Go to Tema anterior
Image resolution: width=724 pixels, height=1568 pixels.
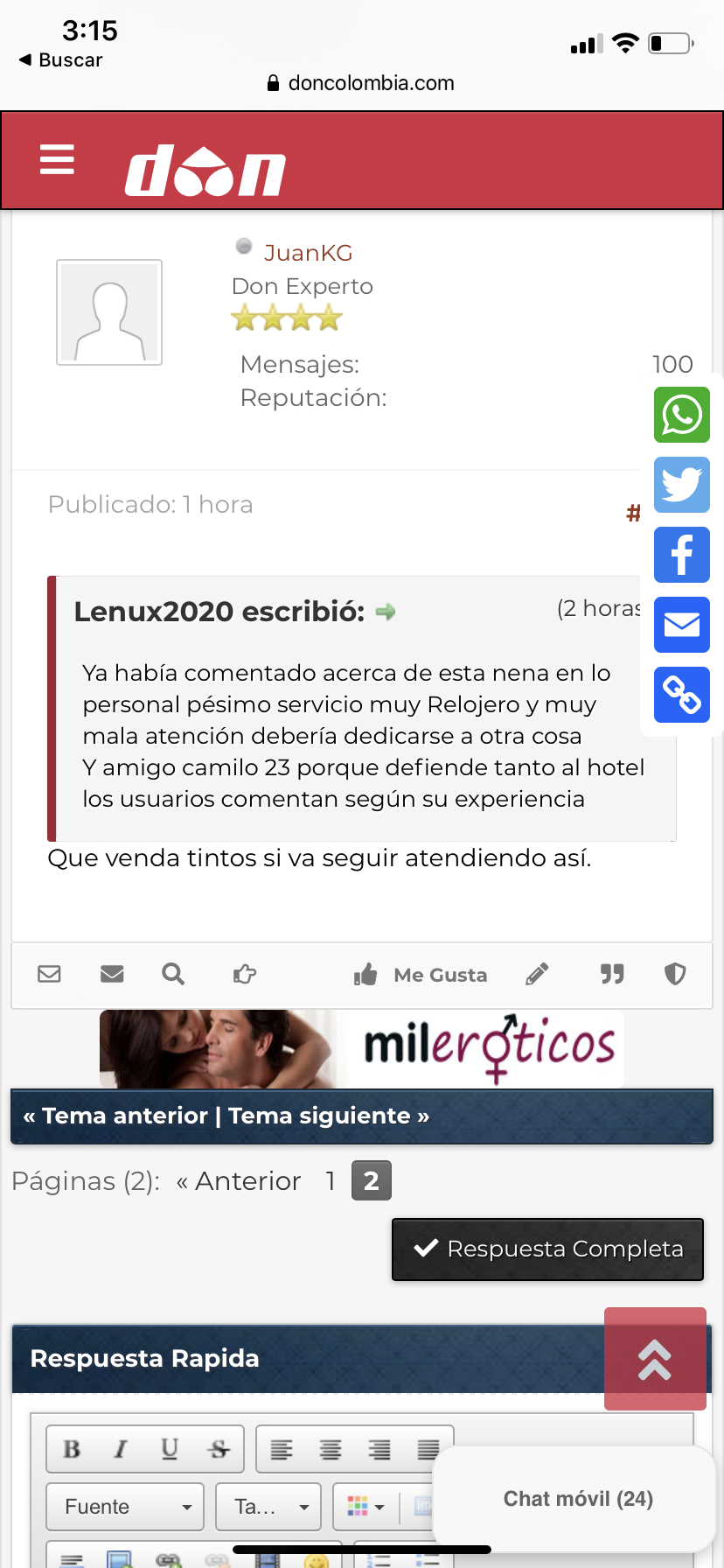[x=124, y=1116]
